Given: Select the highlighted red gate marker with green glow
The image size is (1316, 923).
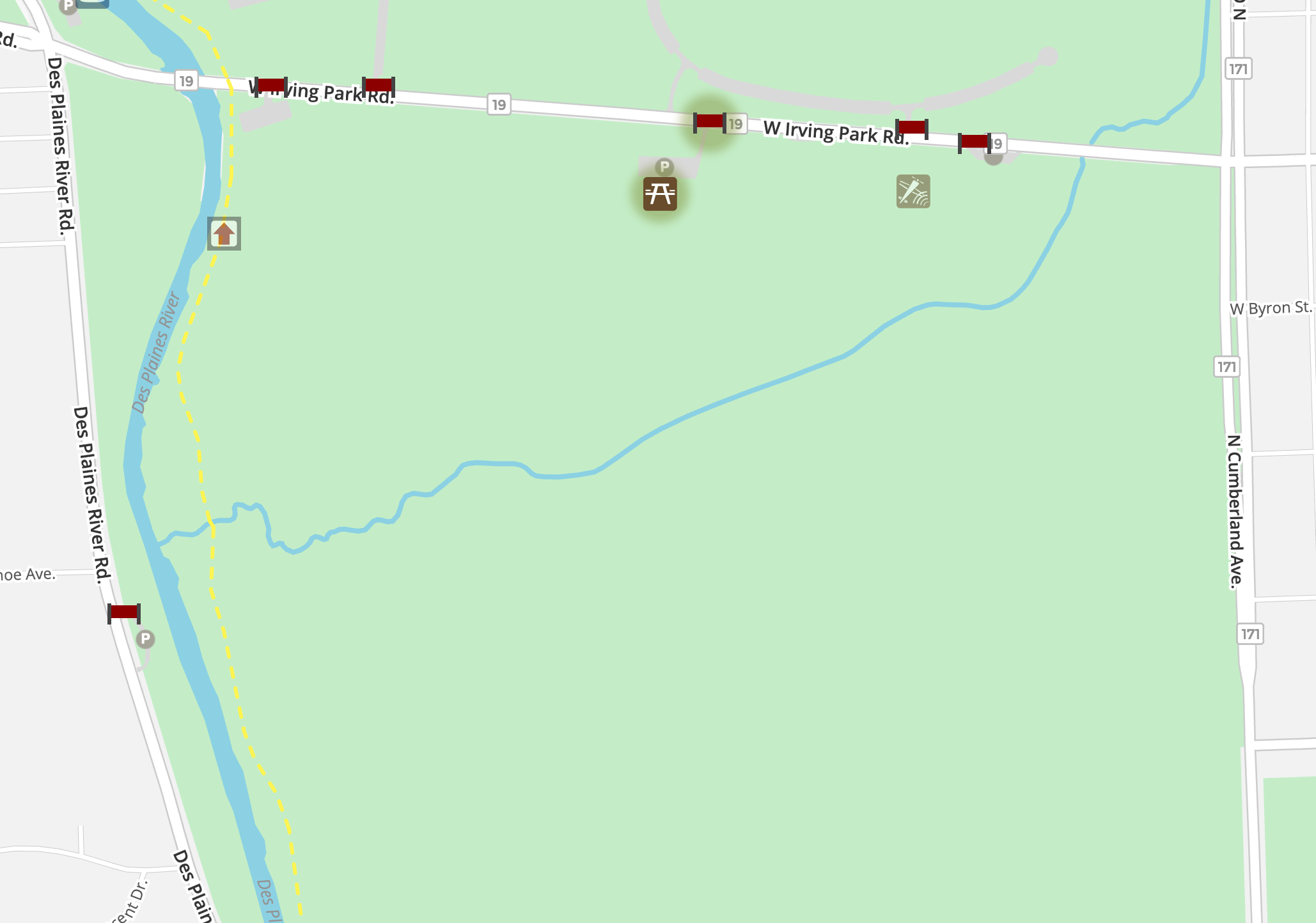Looking at the screenshot, I should click(709, 121).
